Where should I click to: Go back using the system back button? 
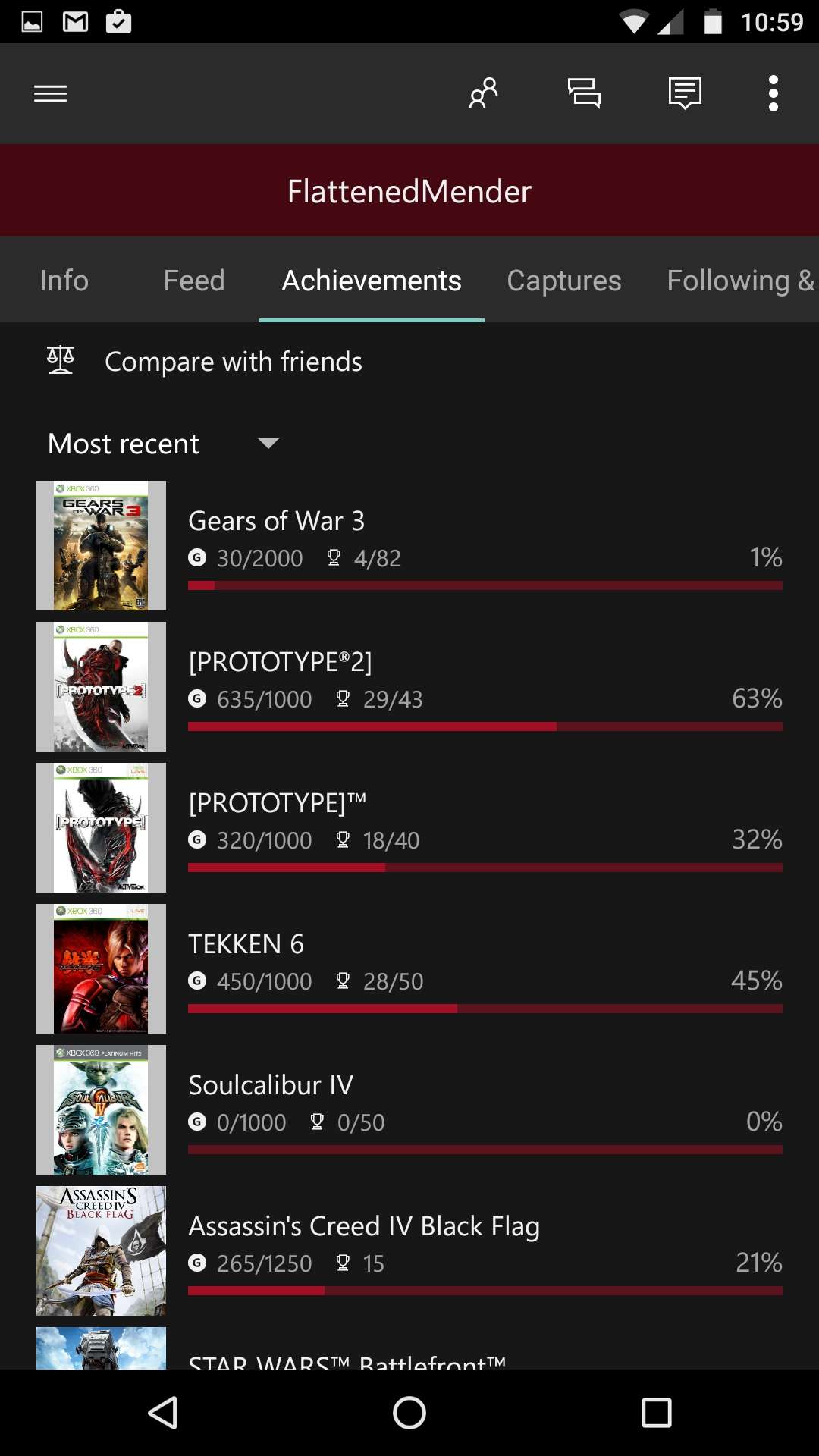pyautogui.click(x=163, y=1413)
